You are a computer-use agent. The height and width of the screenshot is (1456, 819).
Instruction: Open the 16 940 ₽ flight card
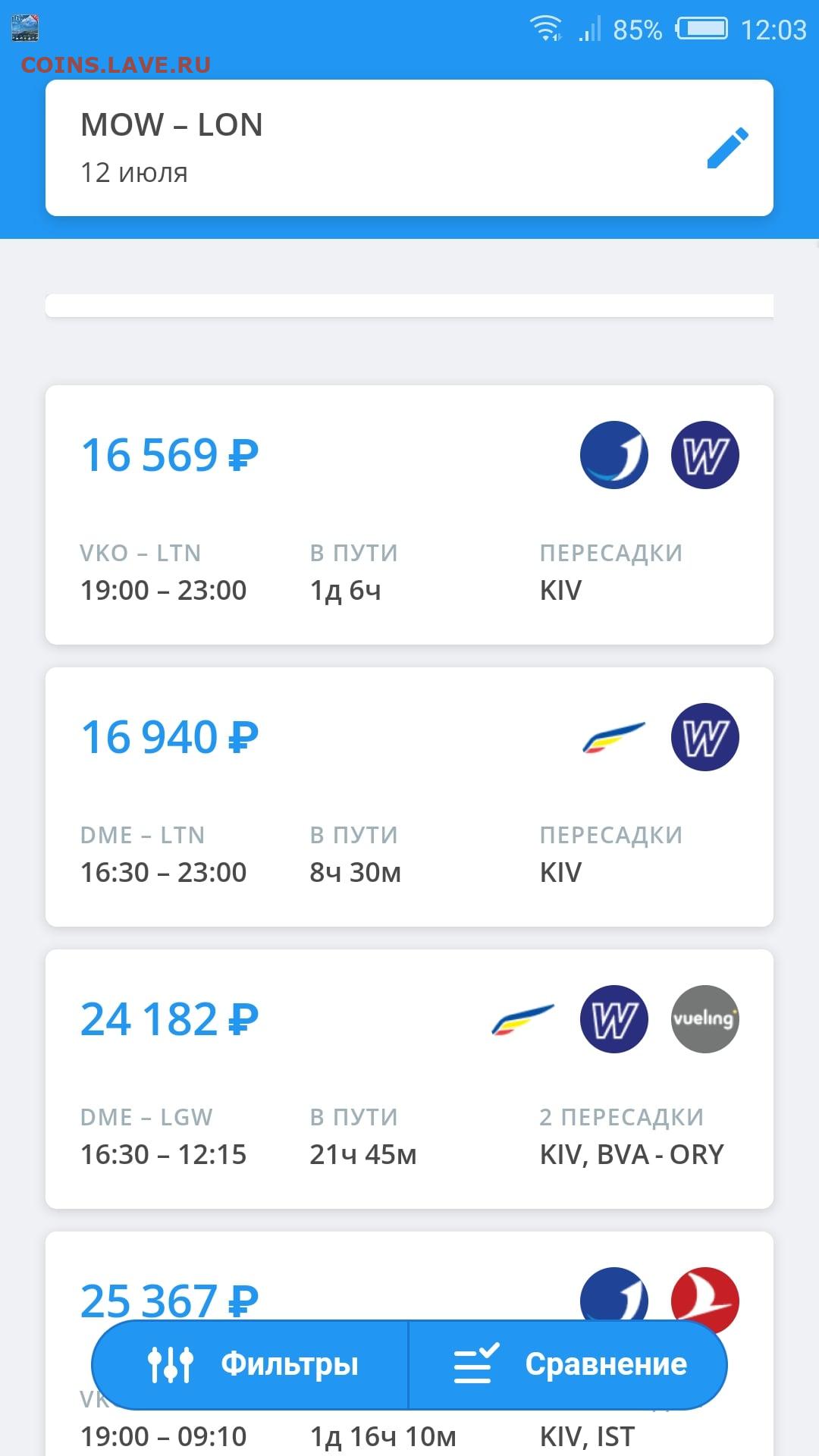pyautogui.click(x=409, y=797)
